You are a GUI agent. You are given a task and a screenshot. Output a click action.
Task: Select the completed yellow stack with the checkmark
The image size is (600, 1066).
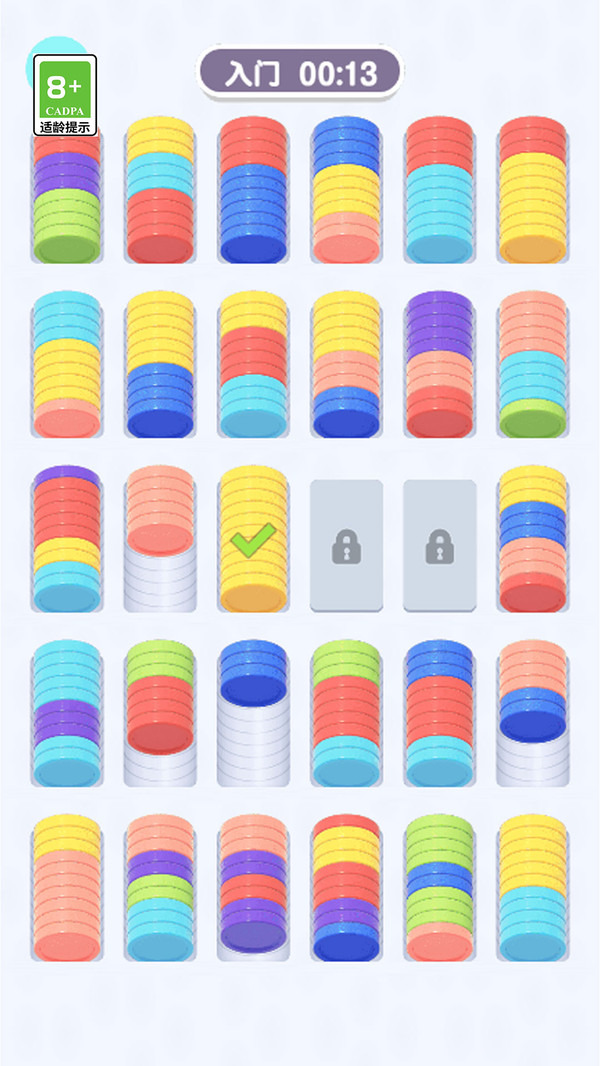(x=253, y=541)
